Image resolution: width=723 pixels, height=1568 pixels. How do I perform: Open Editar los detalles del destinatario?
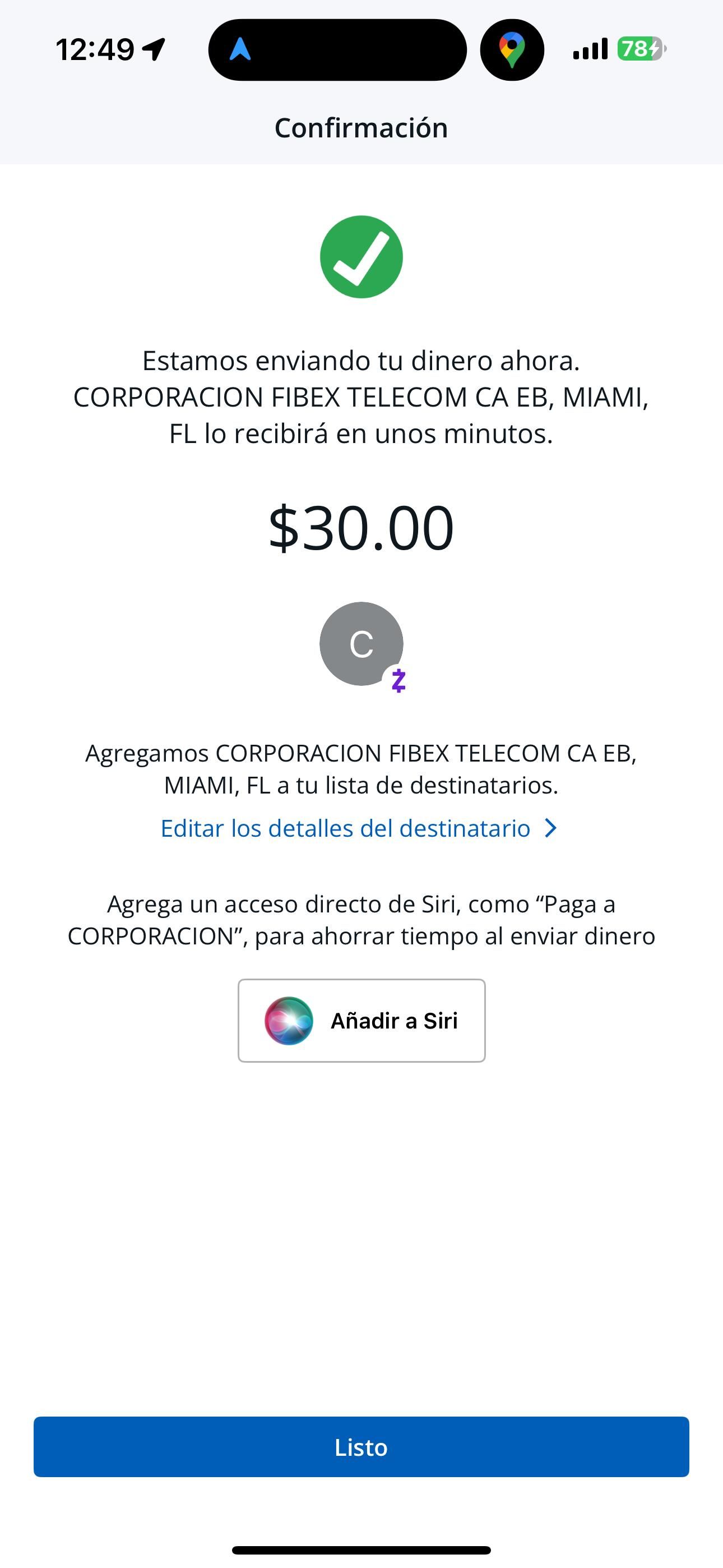[359, 828]
